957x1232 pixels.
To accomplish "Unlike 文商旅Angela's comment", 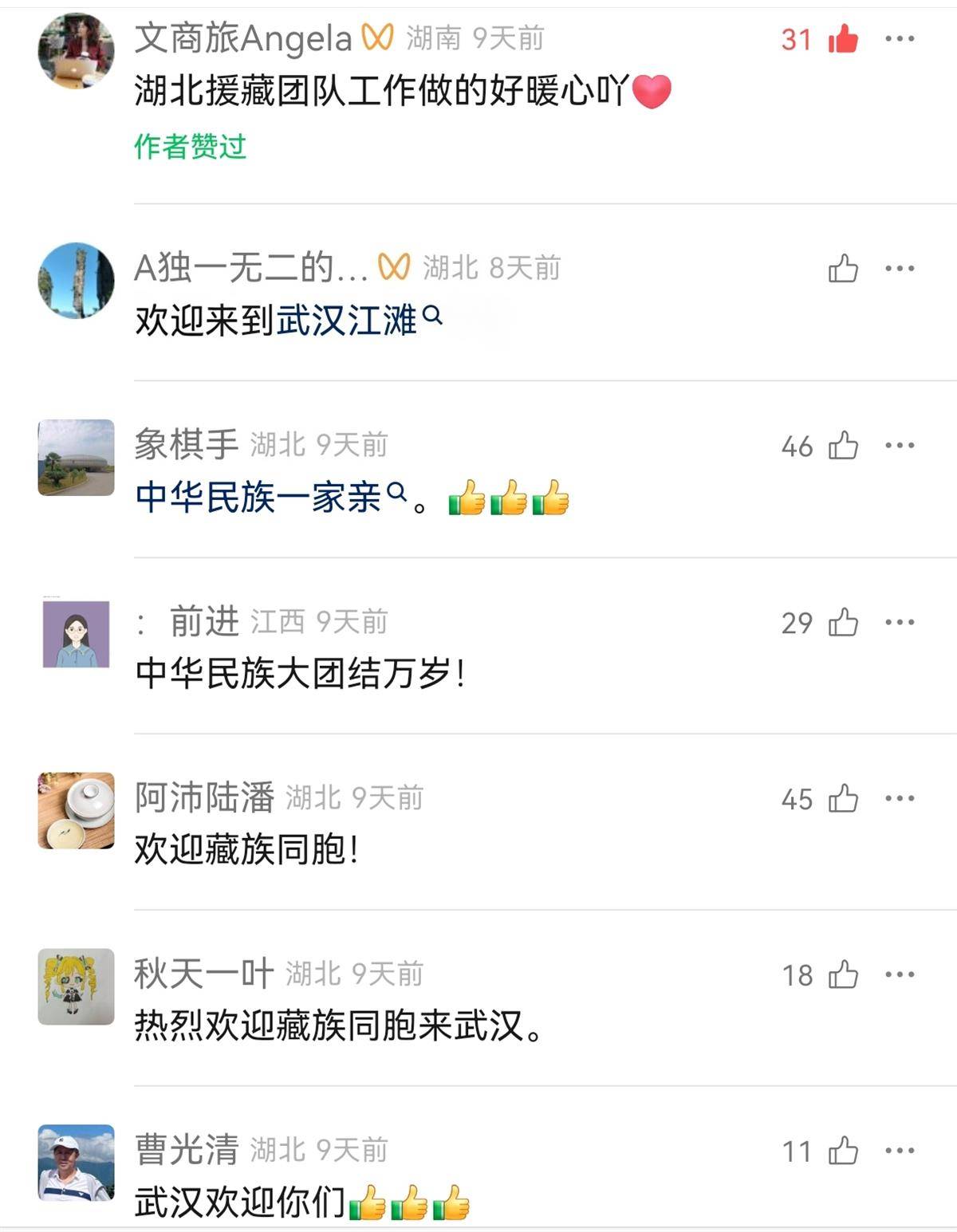I will pyautogui.click(x=842, y=38).
